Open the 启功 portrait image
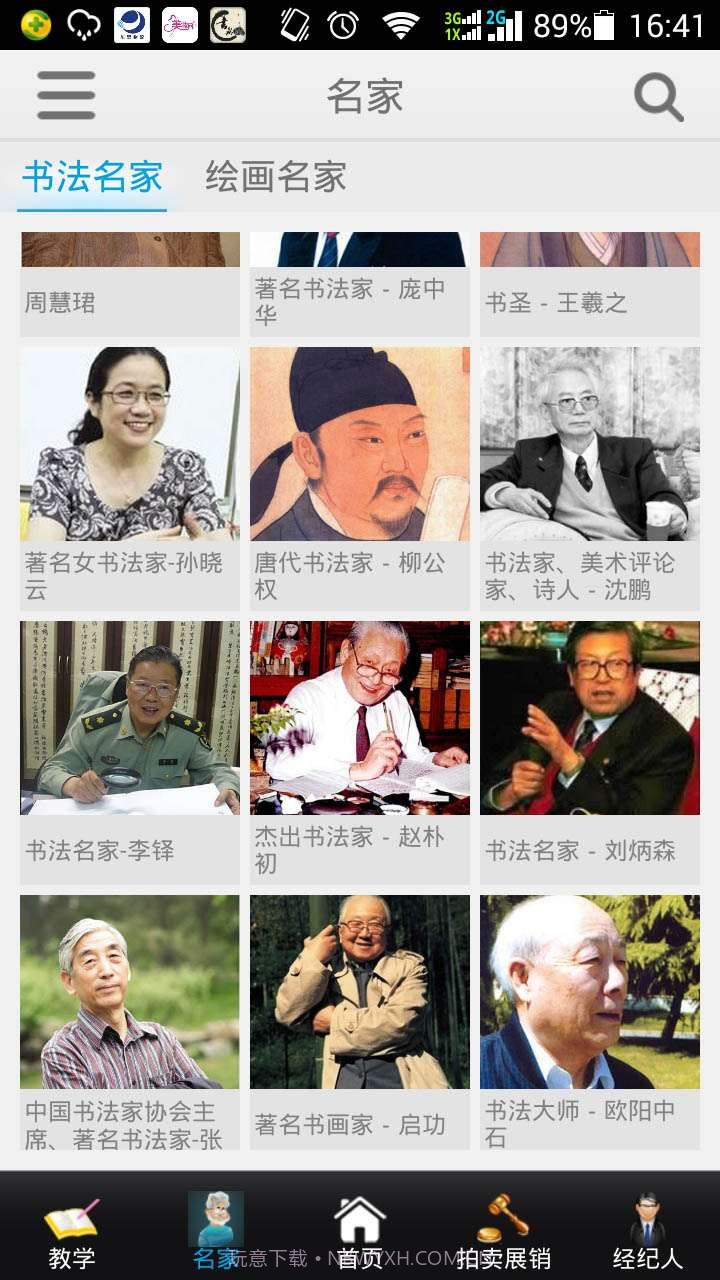This screenshot has height=1280, width=720. (358, 992)
